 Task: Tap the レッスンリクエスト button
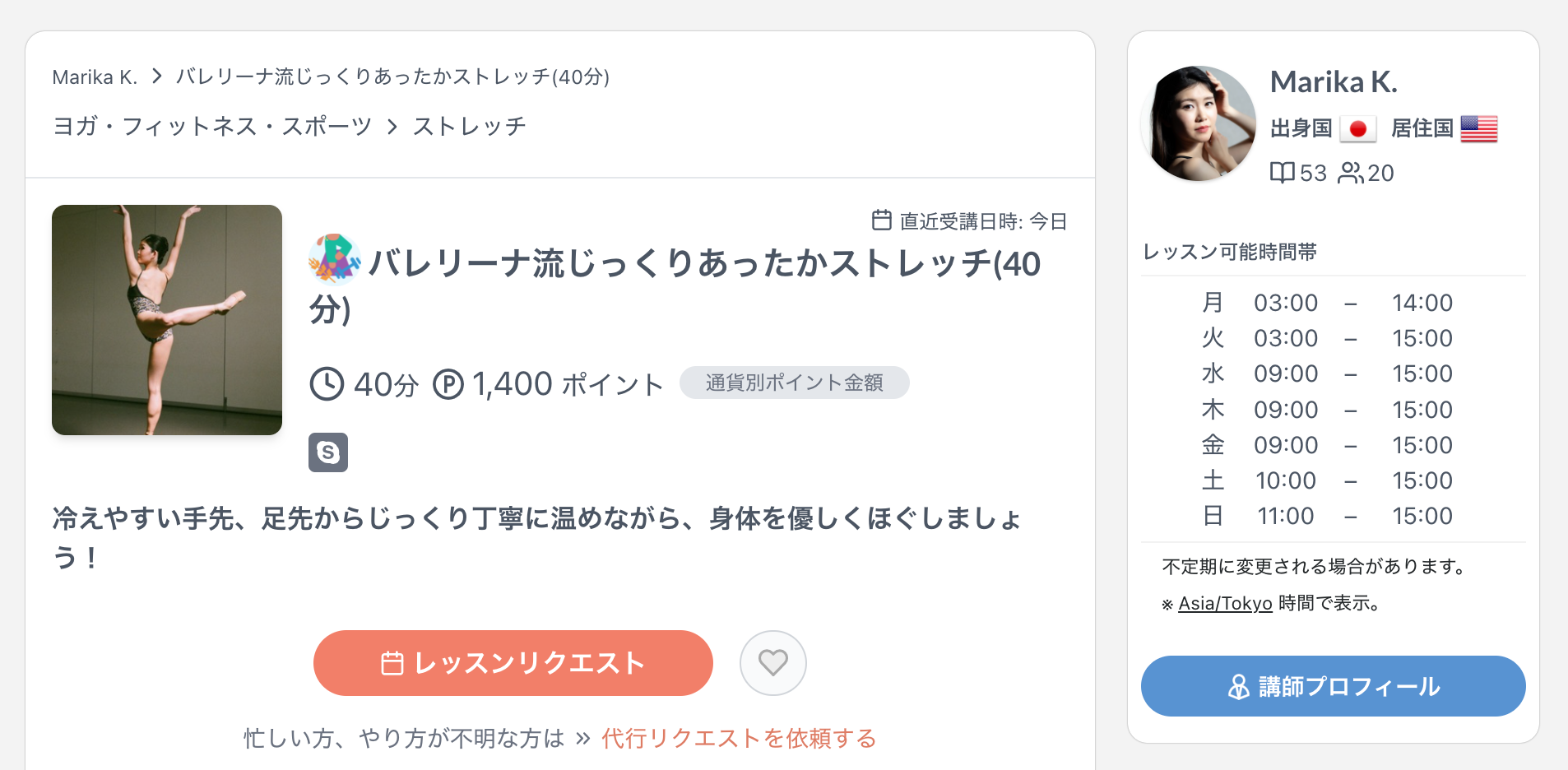pyautogui.click(x=513, y=663)
